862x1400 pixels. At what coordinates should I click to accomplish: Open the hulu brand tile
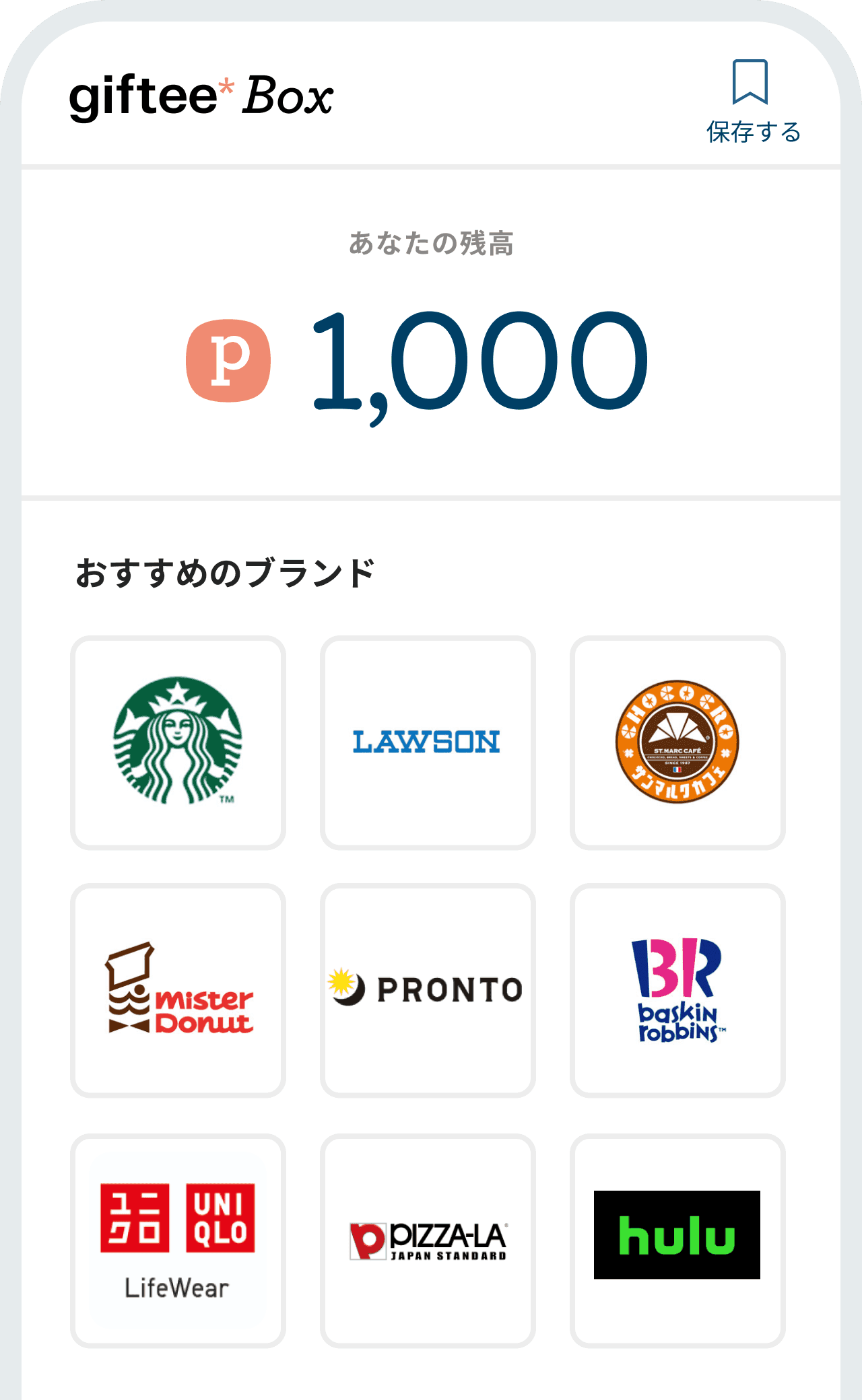tap(677, 1240)
